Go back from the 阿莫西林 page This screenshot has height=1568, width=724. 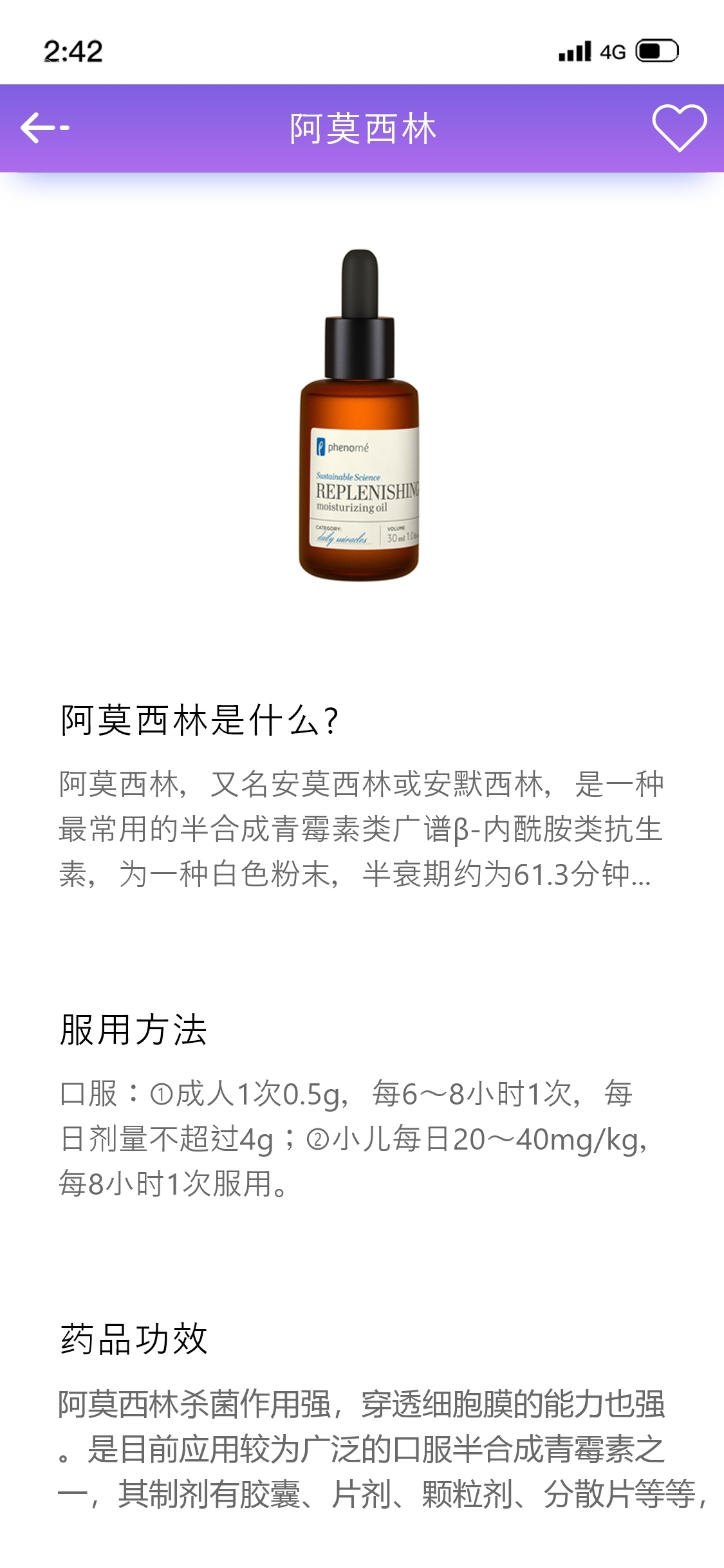click(x=44, y=127)
